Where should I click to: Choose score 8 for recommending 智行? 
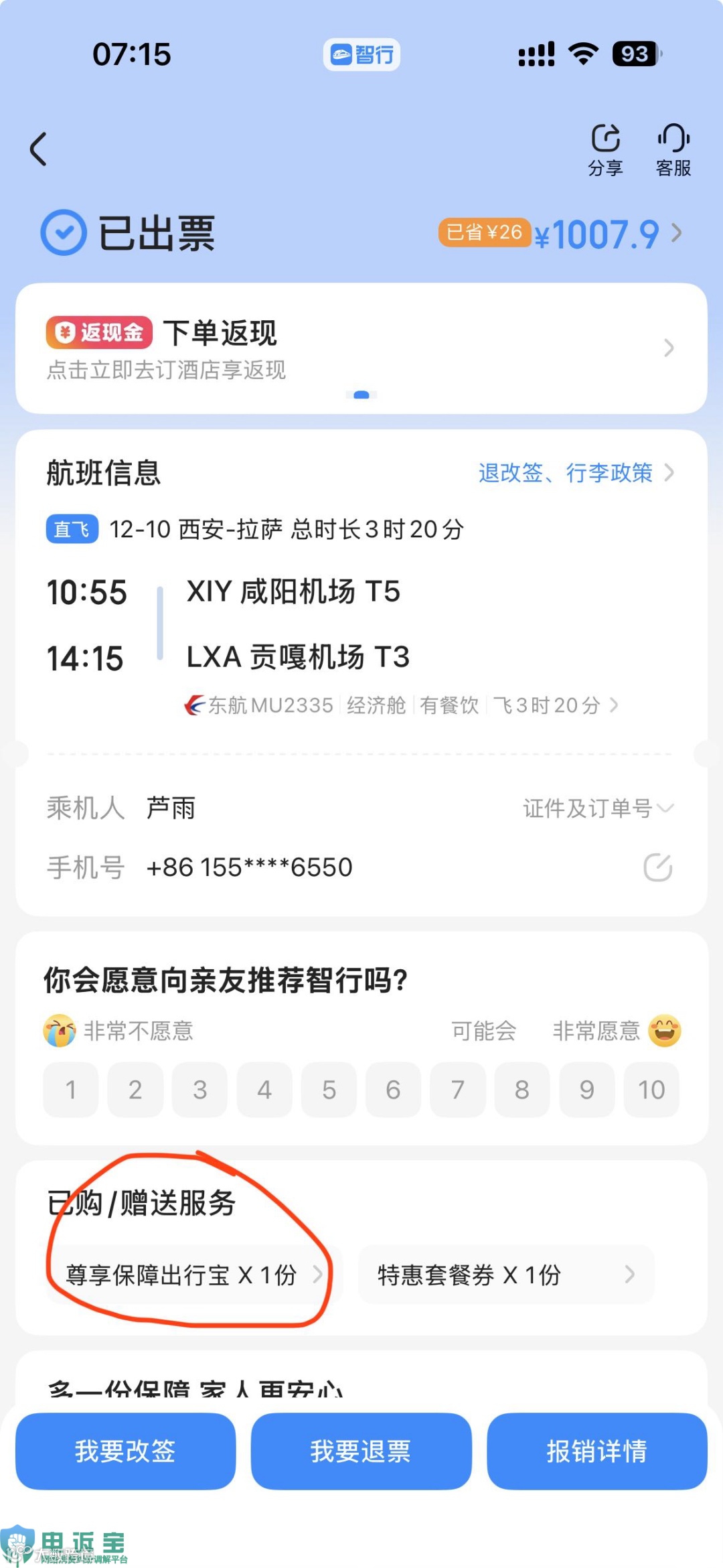(522, 1090)
